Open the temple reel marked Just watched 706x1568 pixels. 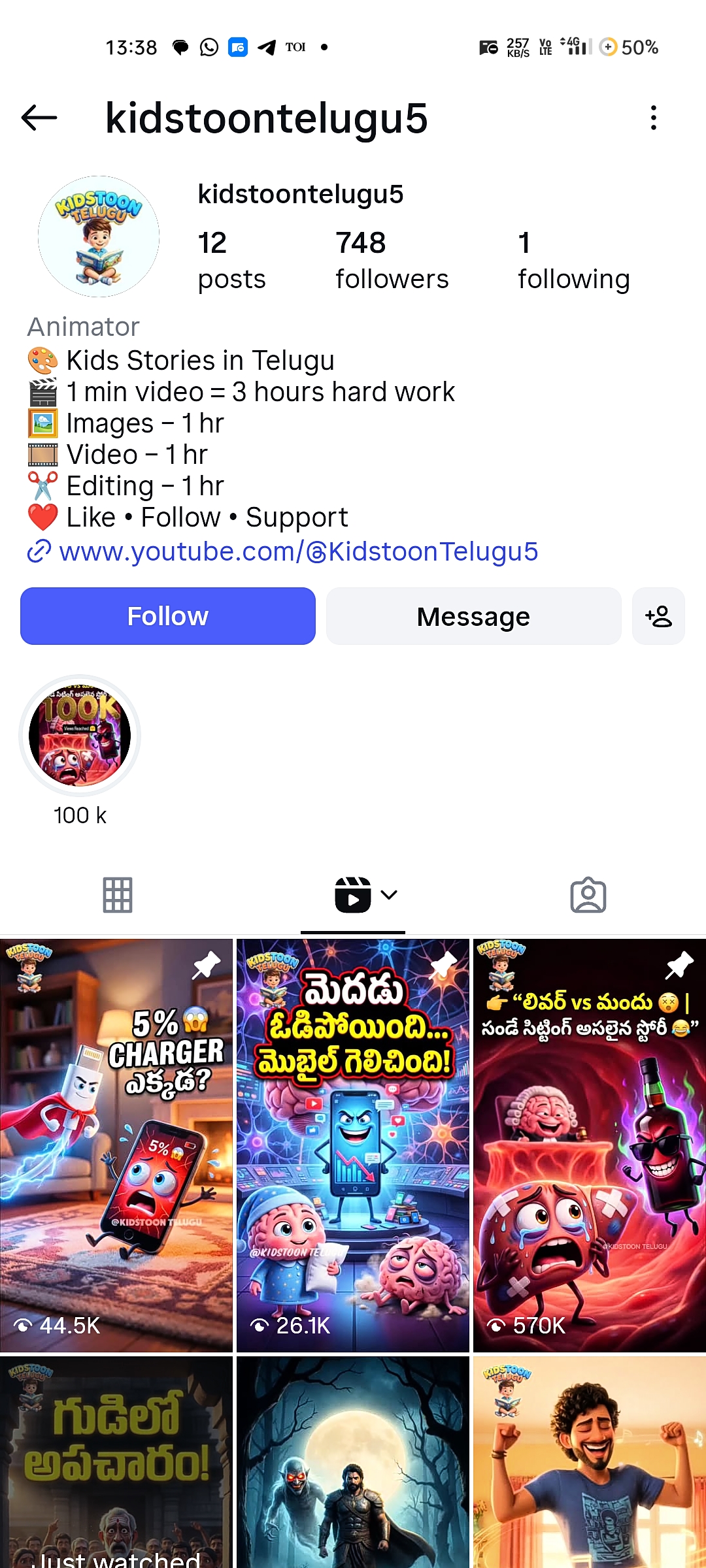coord(116,1463)
